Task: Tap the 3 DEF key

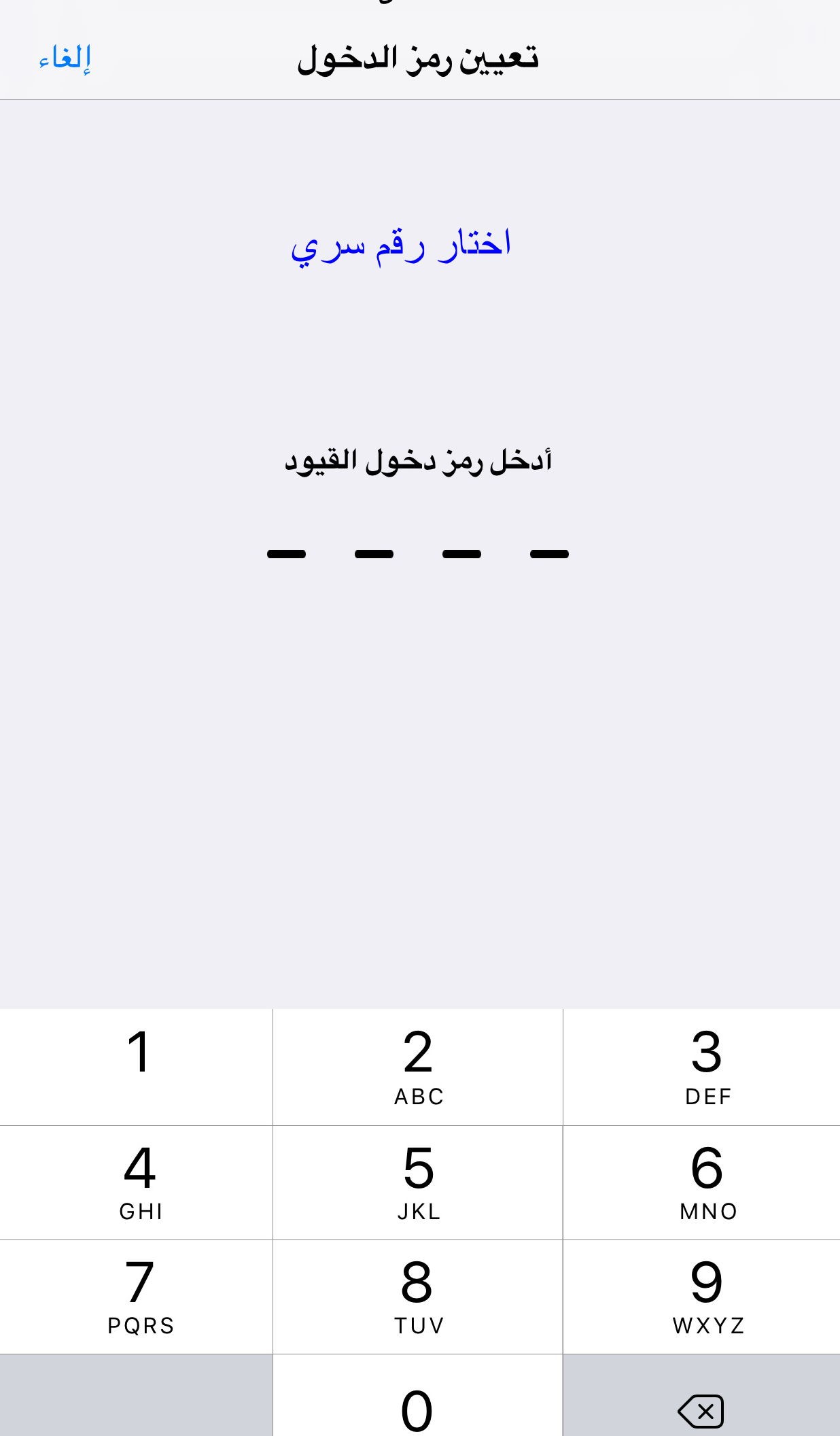Action: [x=702, y=1066]
